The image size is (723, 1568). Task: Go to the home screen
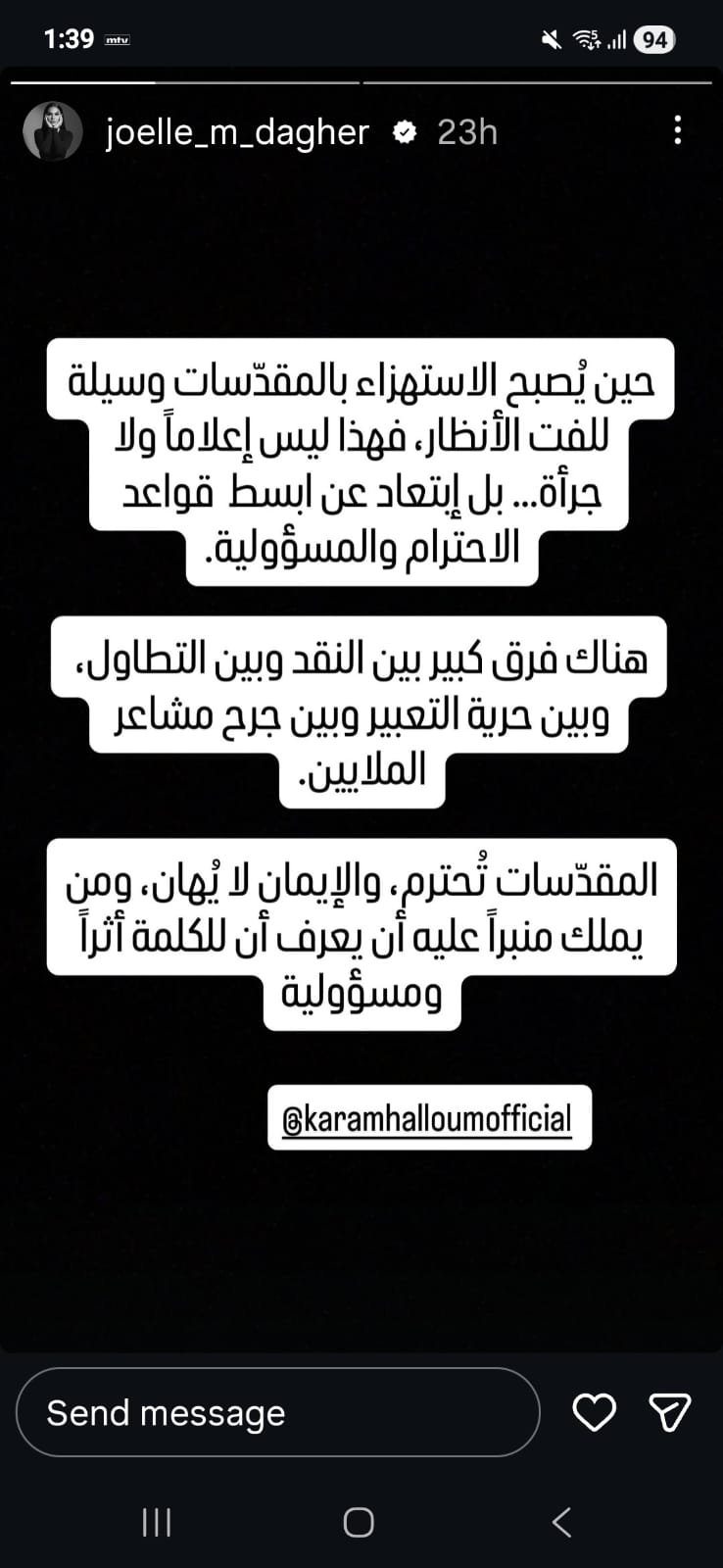[x=359, y=1522]
